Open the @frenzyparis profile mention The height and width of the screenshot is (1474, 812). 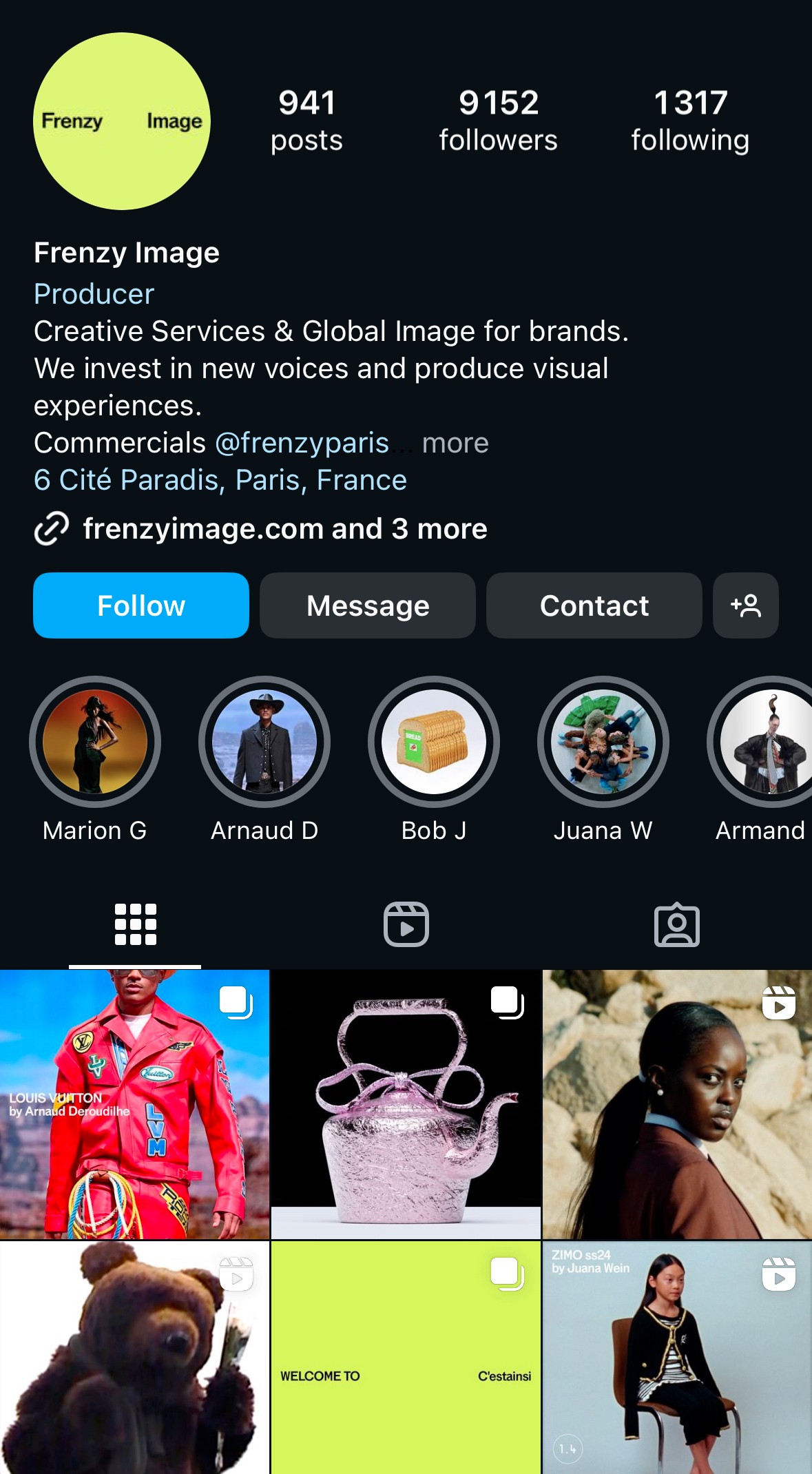click(x=302, y=443)
